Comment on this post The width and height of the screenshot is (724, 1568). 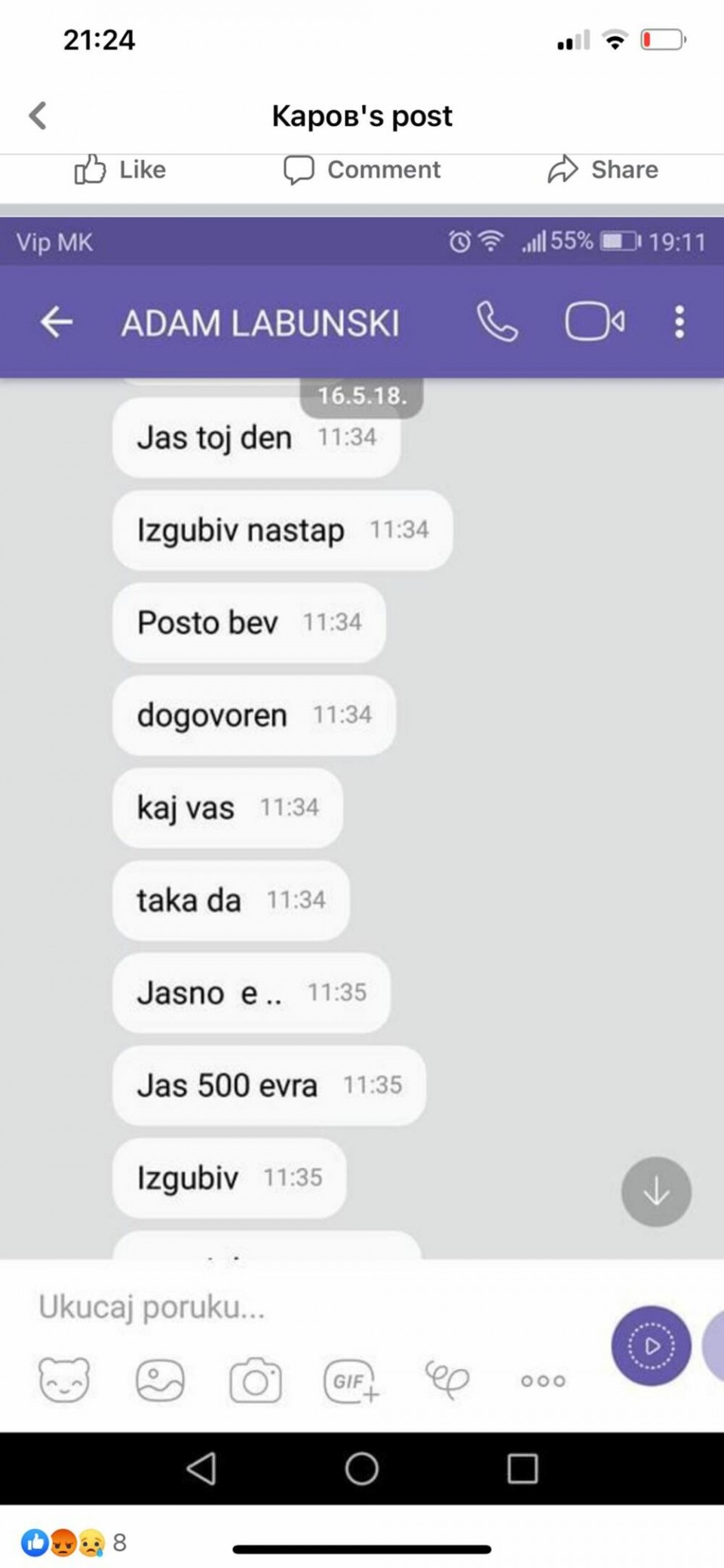coord(362,170)
